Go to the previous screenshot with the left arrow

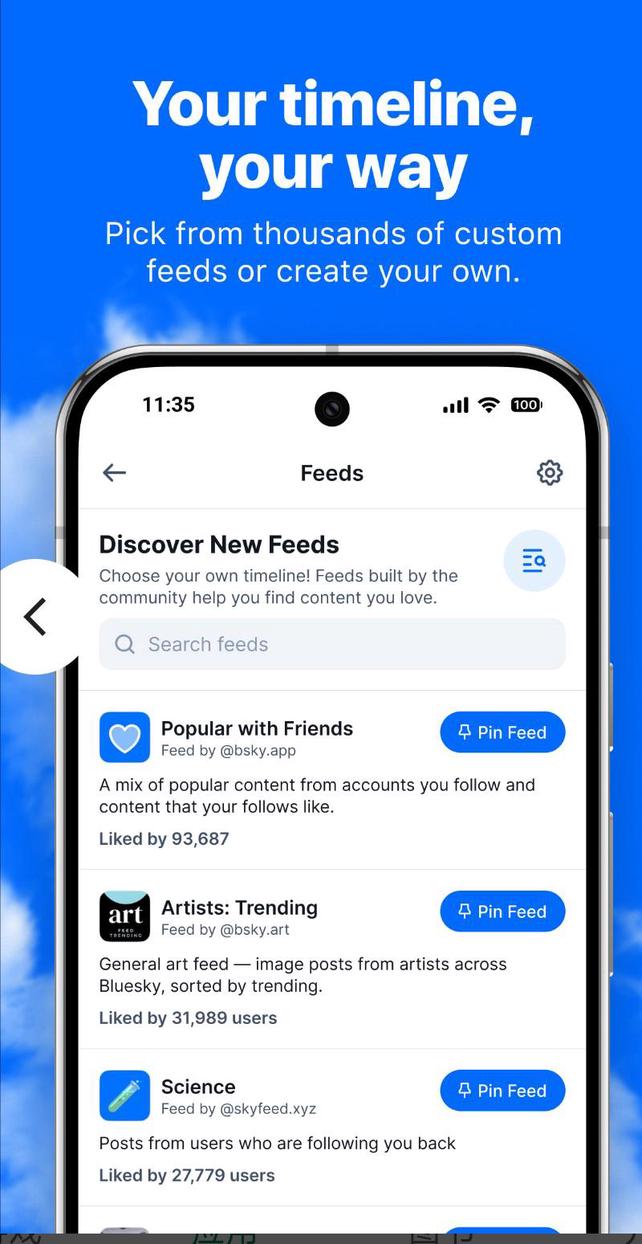point(36,617)
